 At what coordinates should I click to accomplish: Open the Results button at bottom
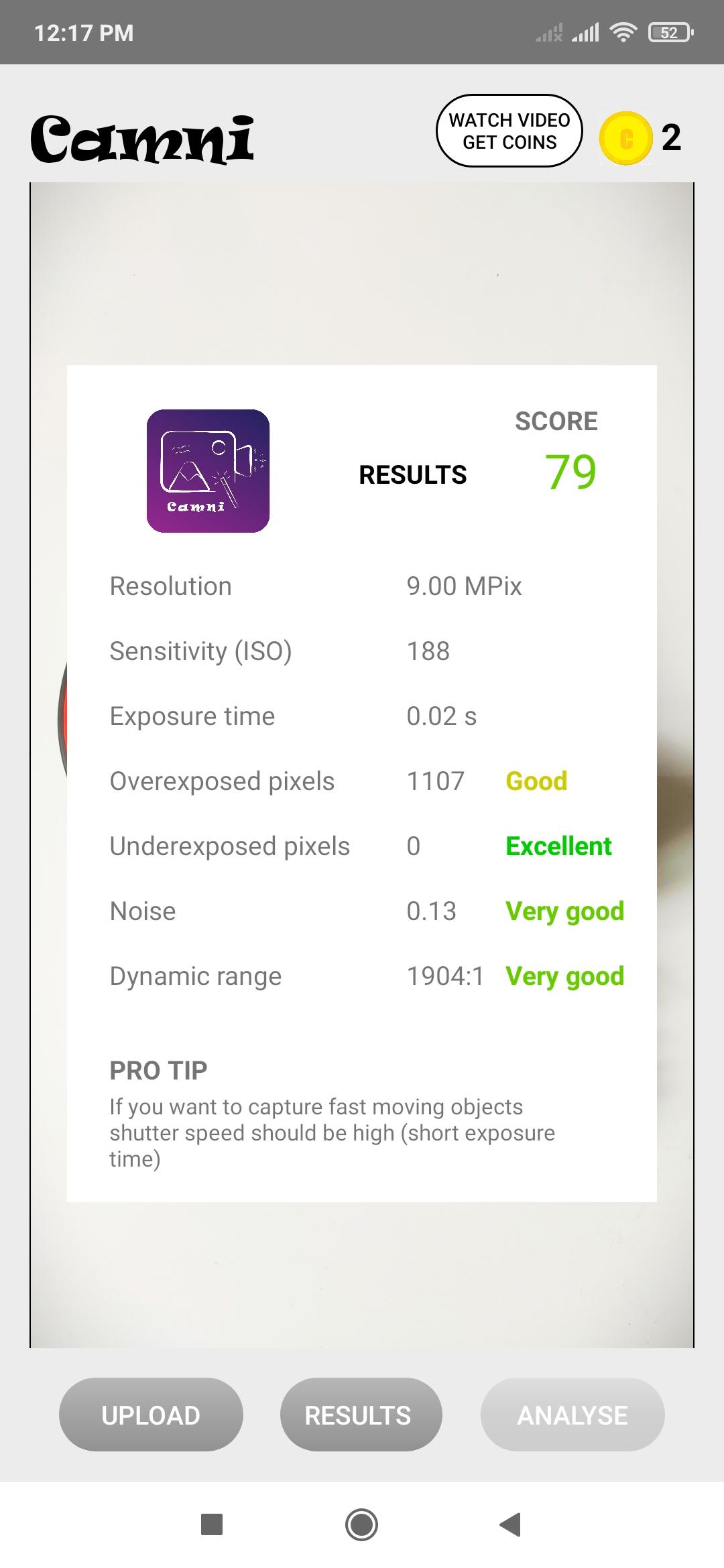coord(361,1415)
